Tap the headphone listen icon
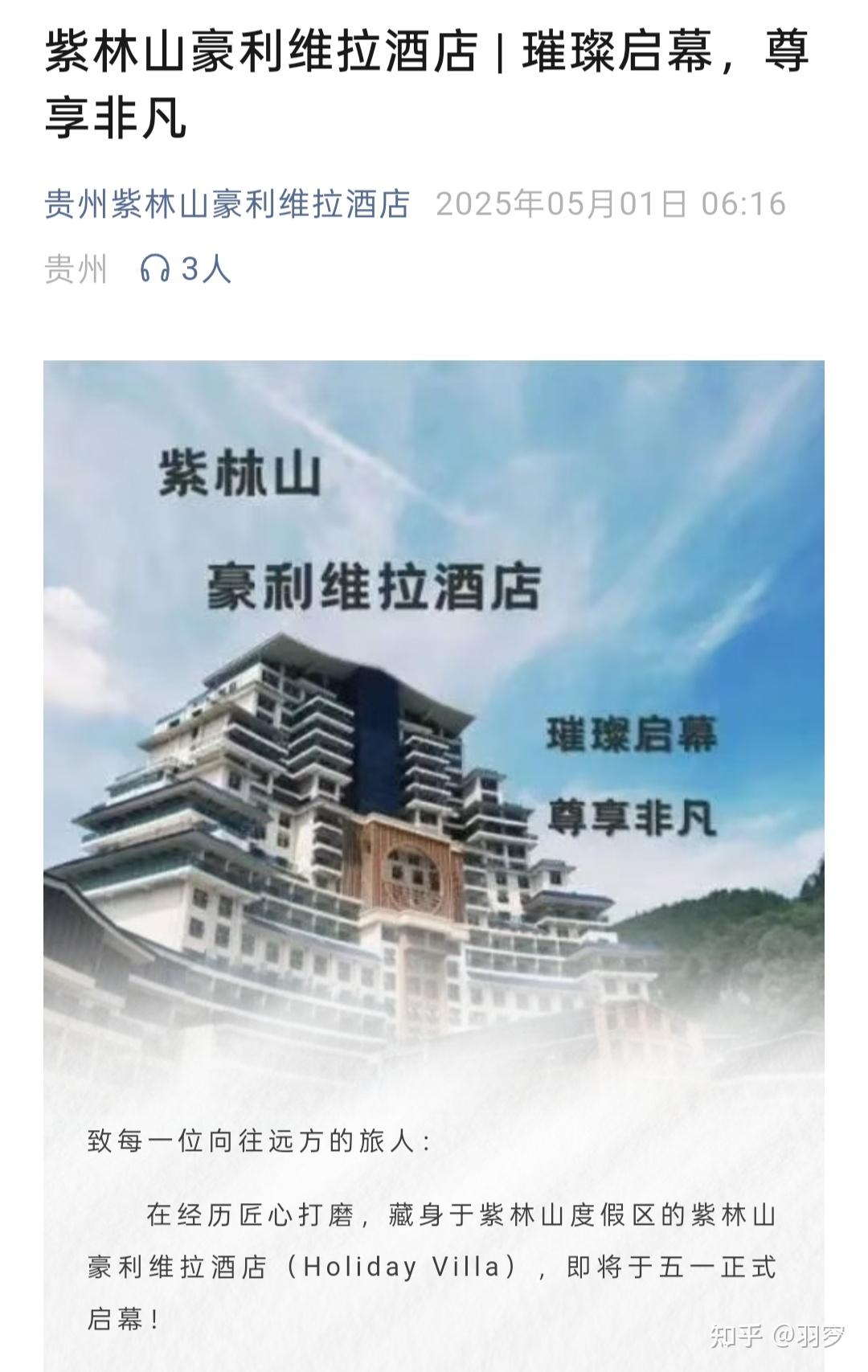This screenshot has width=868, height=1372. click(x=154, y=268)
